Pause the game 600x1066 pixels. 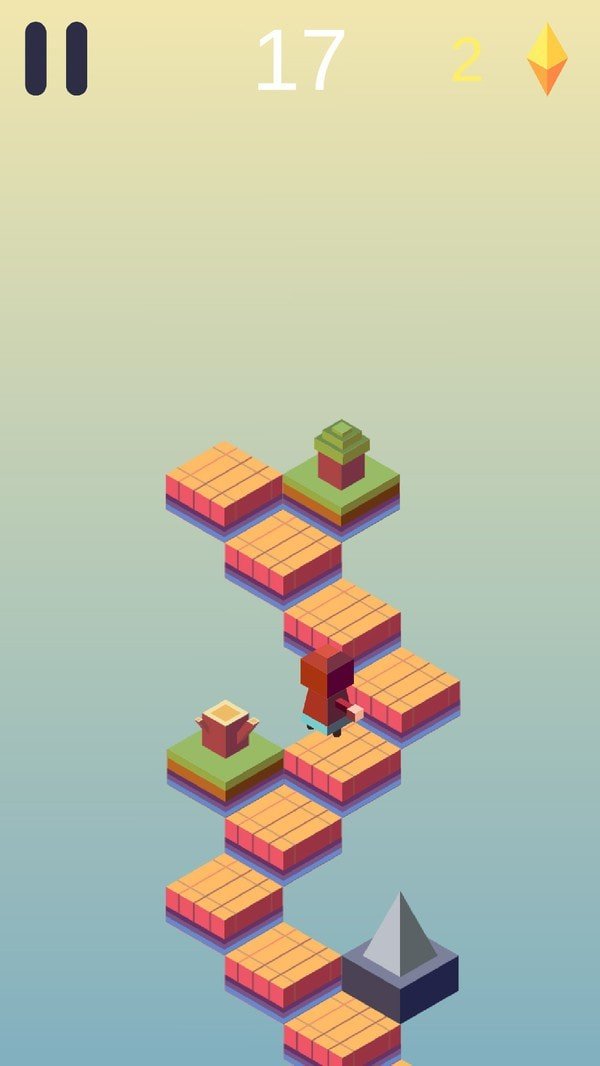pyautogui.click(x=56, y=59)
